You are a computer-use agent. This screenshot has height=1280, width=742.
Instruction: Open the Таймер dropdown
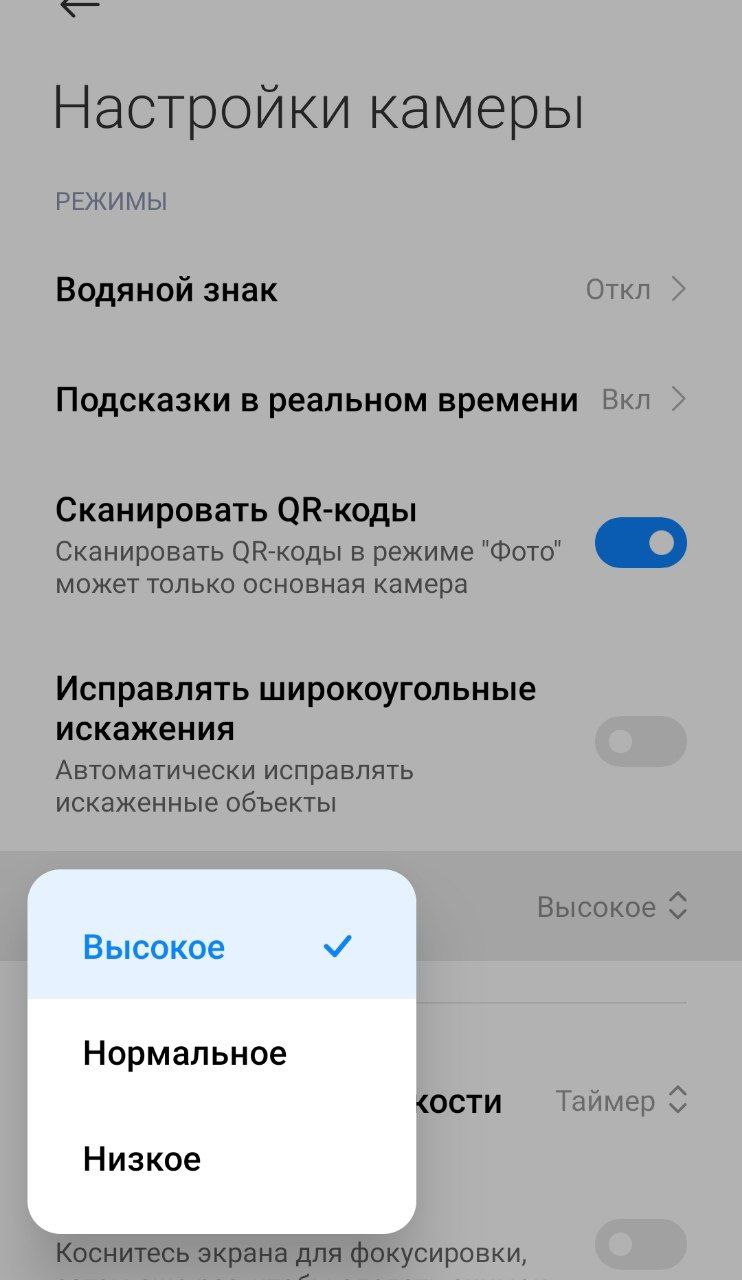tap(620, 1101)
